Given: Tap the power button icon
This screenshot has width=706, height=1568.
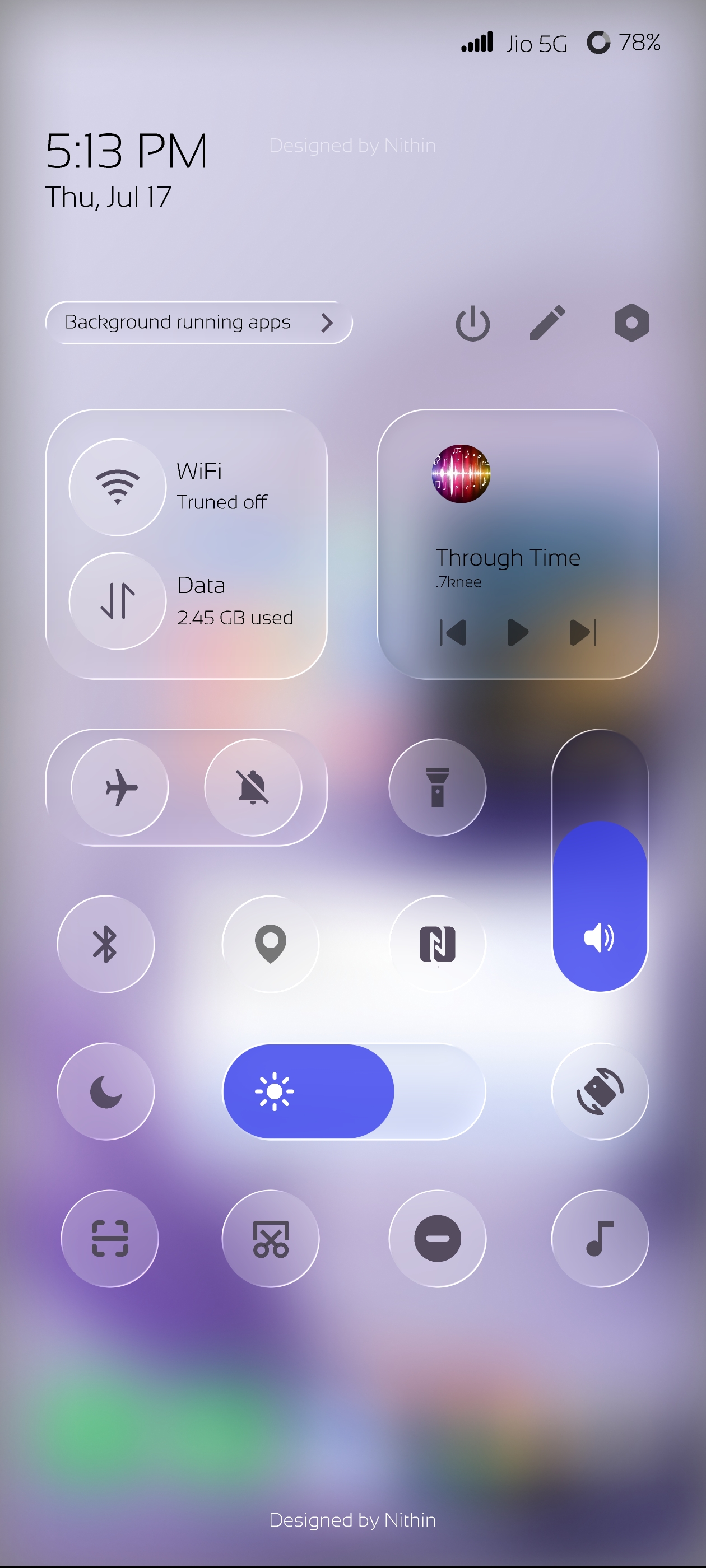Looking at the screenshot, I should click(473, 323).
